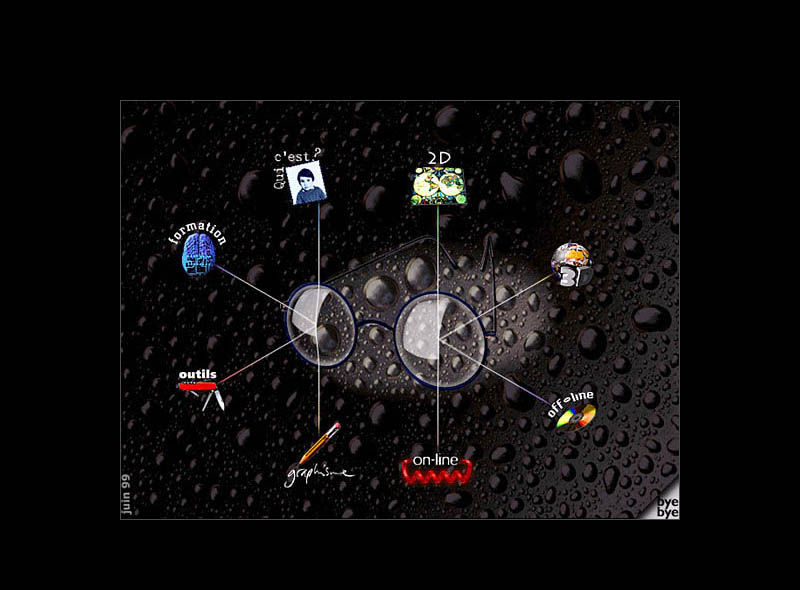Screen dimensions: 800x590
Task: Open the 3D globe section
Action: tap(573, 264)
